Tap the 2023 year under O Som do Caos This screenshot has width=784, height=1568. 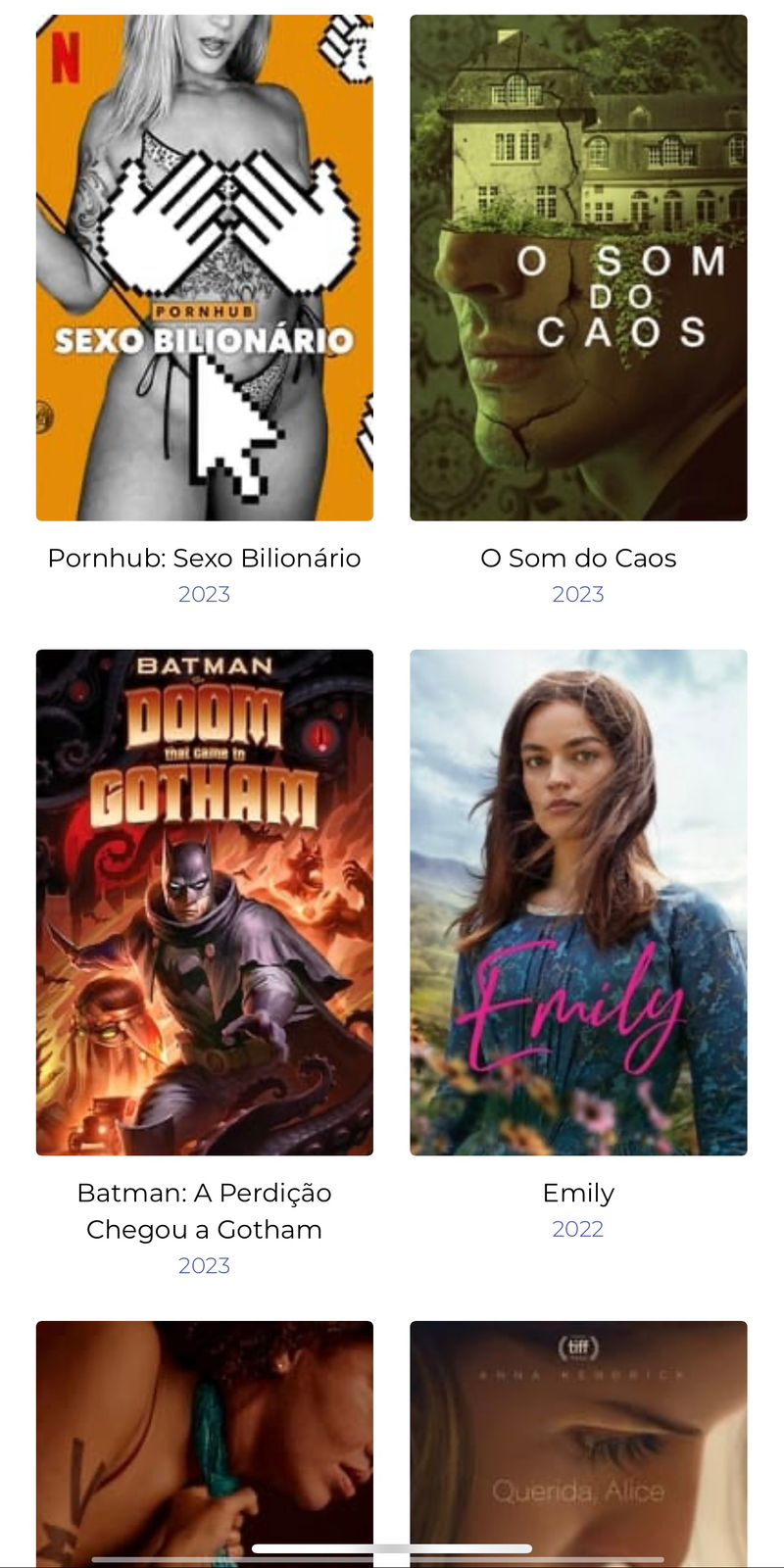(578, 594)
